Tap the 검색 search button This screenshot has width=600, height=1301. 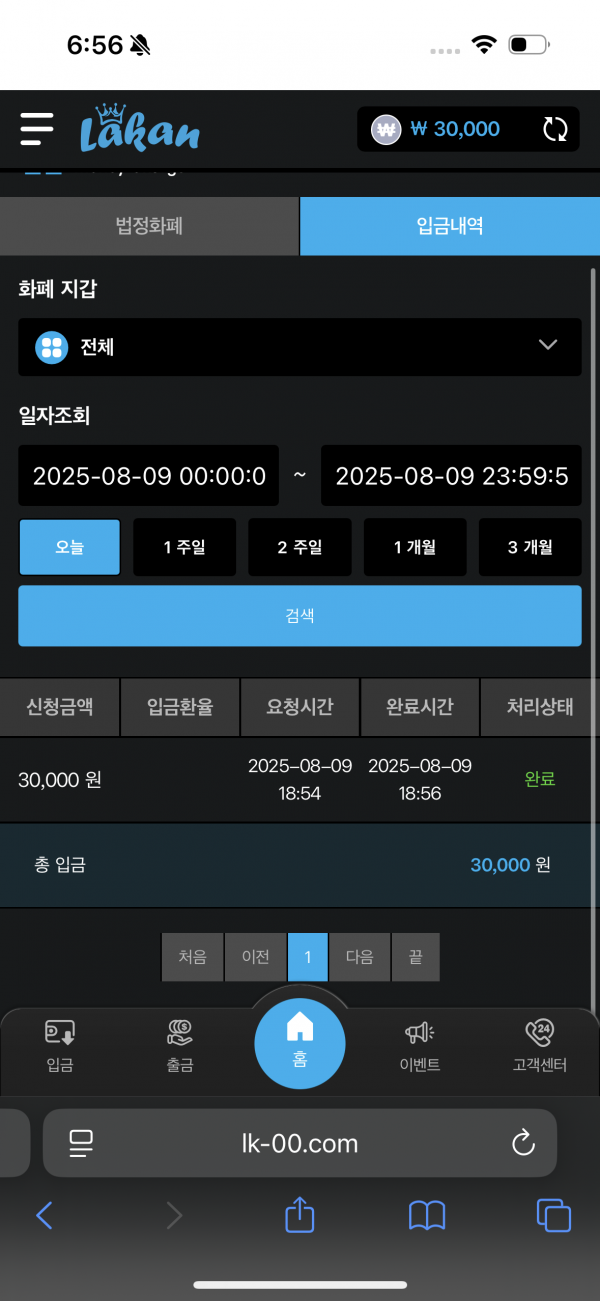300,616
